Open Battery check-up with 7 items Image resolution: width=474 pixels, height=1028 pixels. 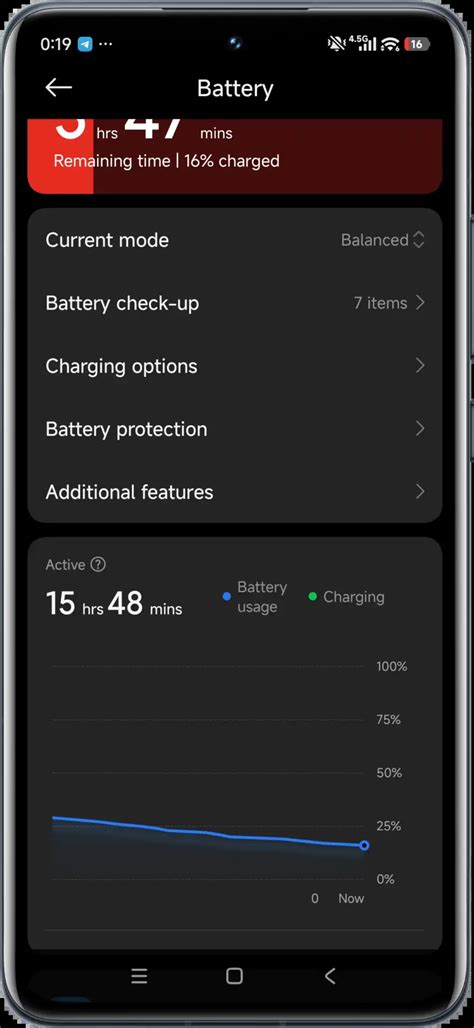coord(235,303)
